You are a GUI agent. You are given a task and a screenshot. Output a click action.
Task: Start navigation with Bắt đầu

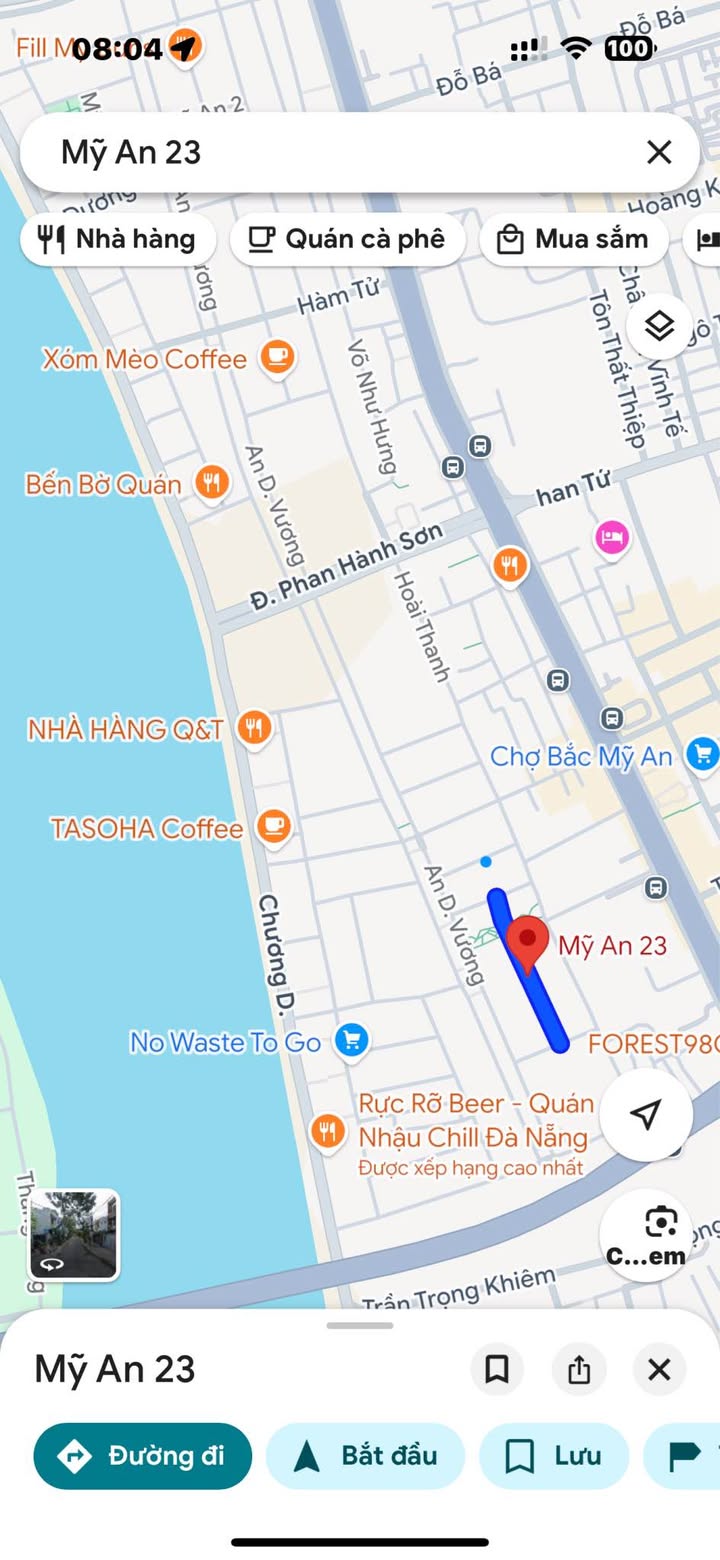pyautogui.click(x=365, y=1456)
